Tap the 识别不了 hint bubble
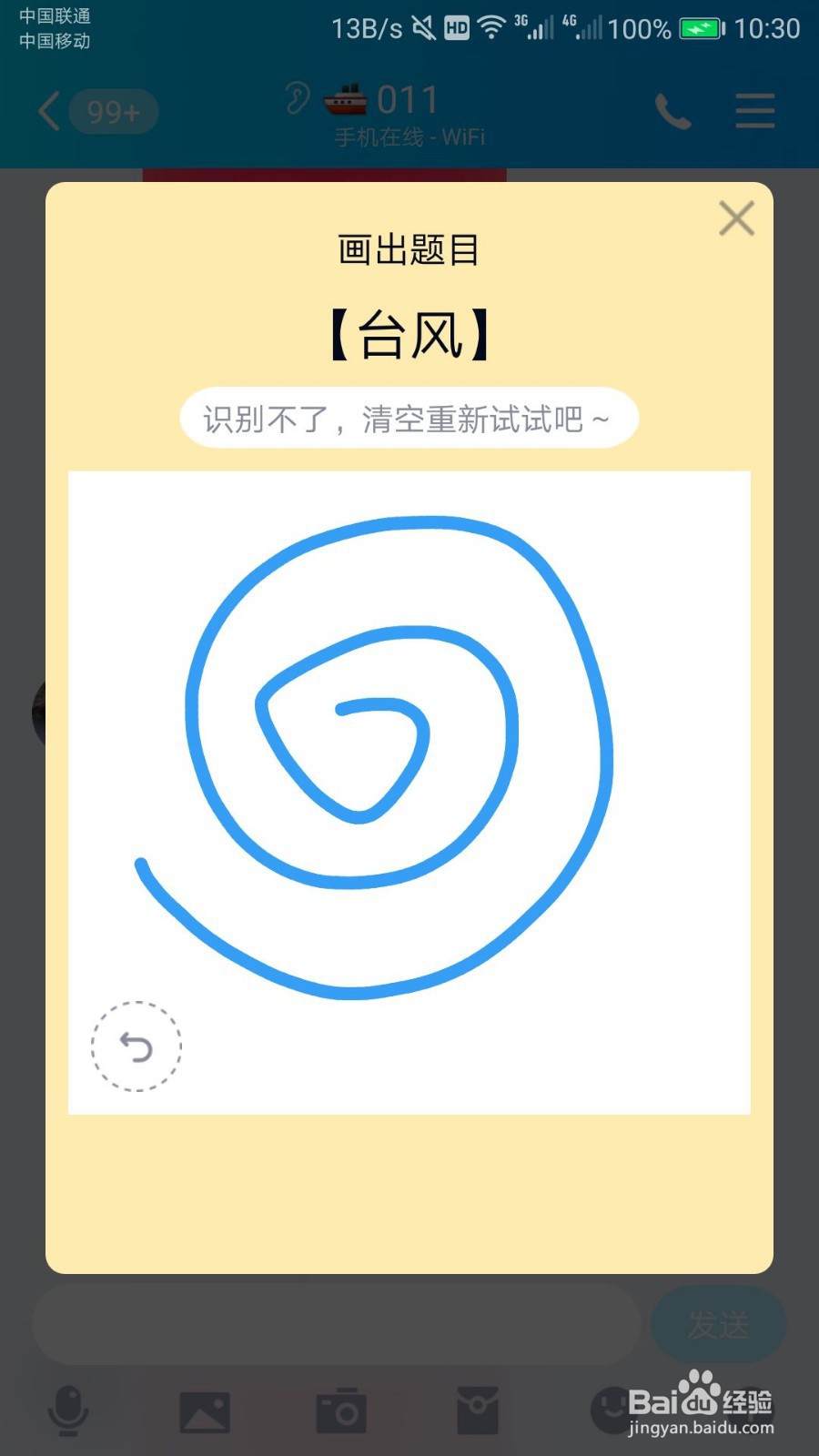 click(408, 419)
